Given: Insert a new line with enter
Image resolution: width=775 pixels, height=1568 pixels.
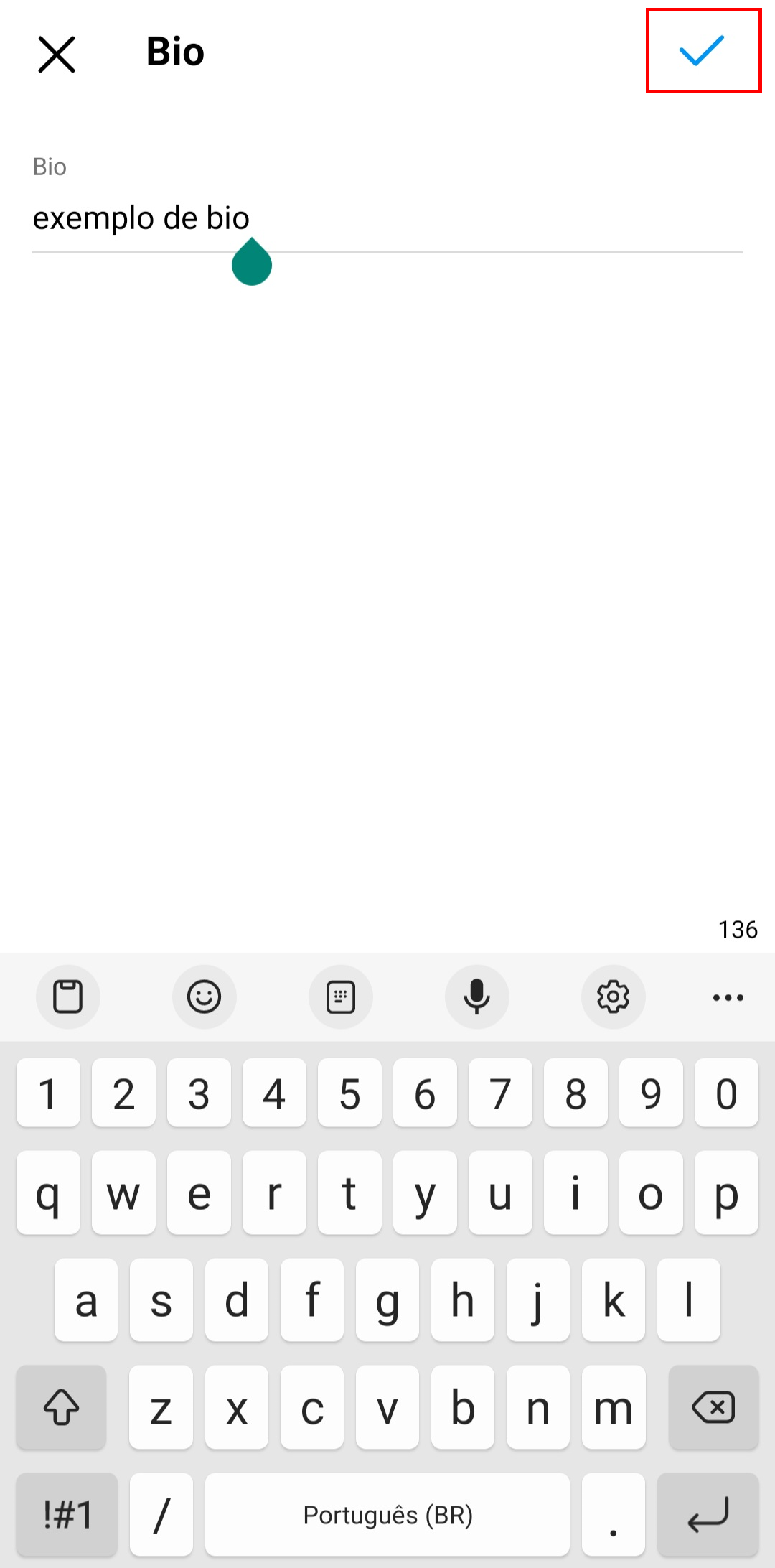Looking at the screenshot, I should 708,1515.
